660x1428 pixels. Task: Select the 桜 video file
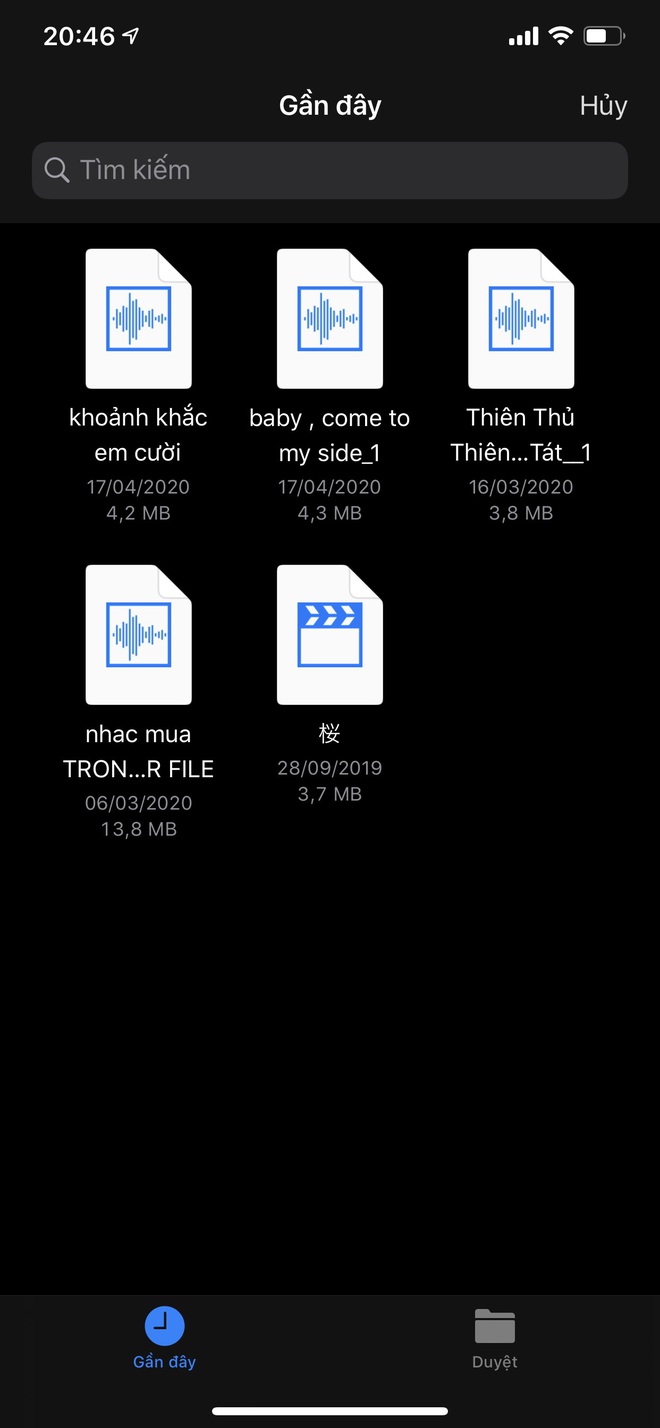coord(330,634)
